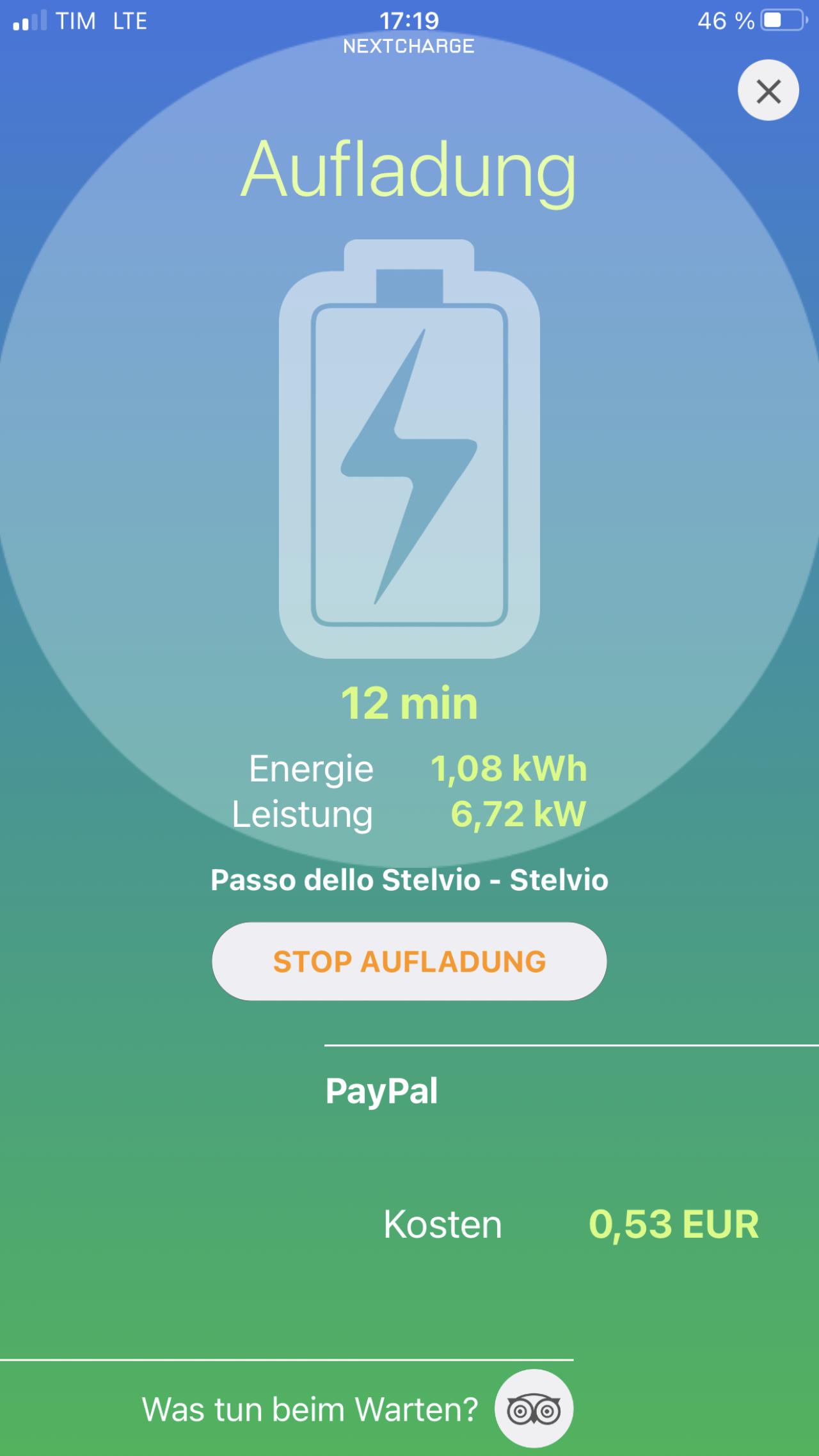Close the Aufladung charging screen
This screenshot has width=819, height=1456.
pyautogui.click(x=768, y=90)
